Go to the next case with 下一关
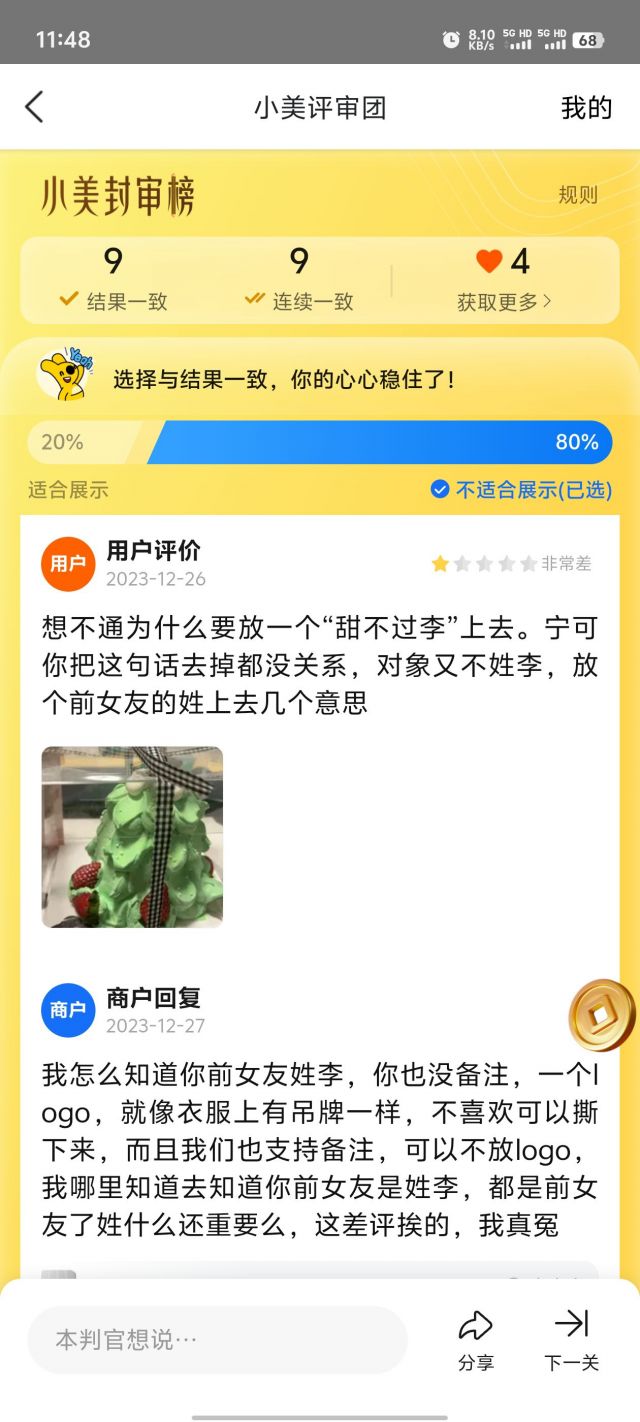The image size is (640, 1422). tap(571, 1339)
